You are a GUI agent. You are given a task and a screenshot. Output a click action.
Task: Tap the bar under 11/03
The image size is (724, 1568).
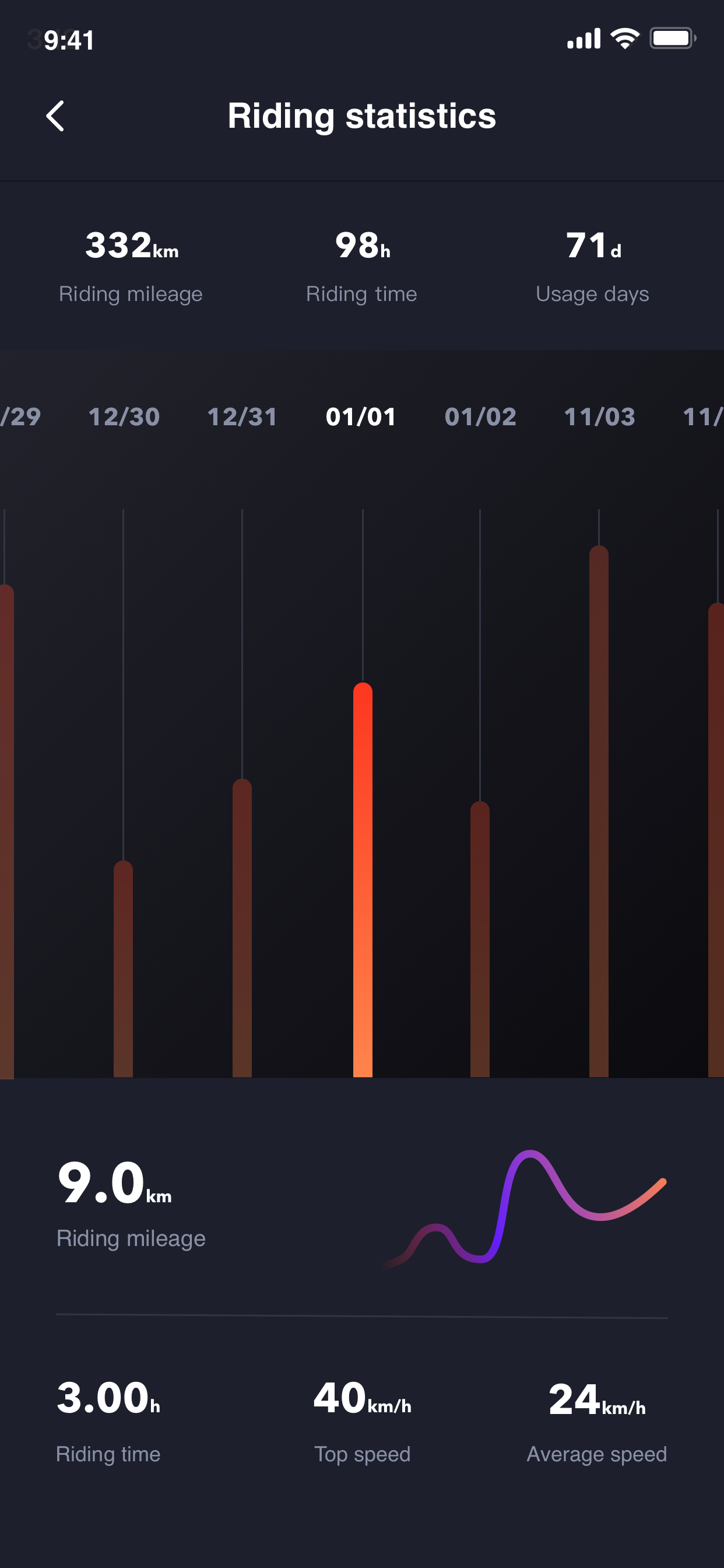pyautogui.click(x=599, y=811)
